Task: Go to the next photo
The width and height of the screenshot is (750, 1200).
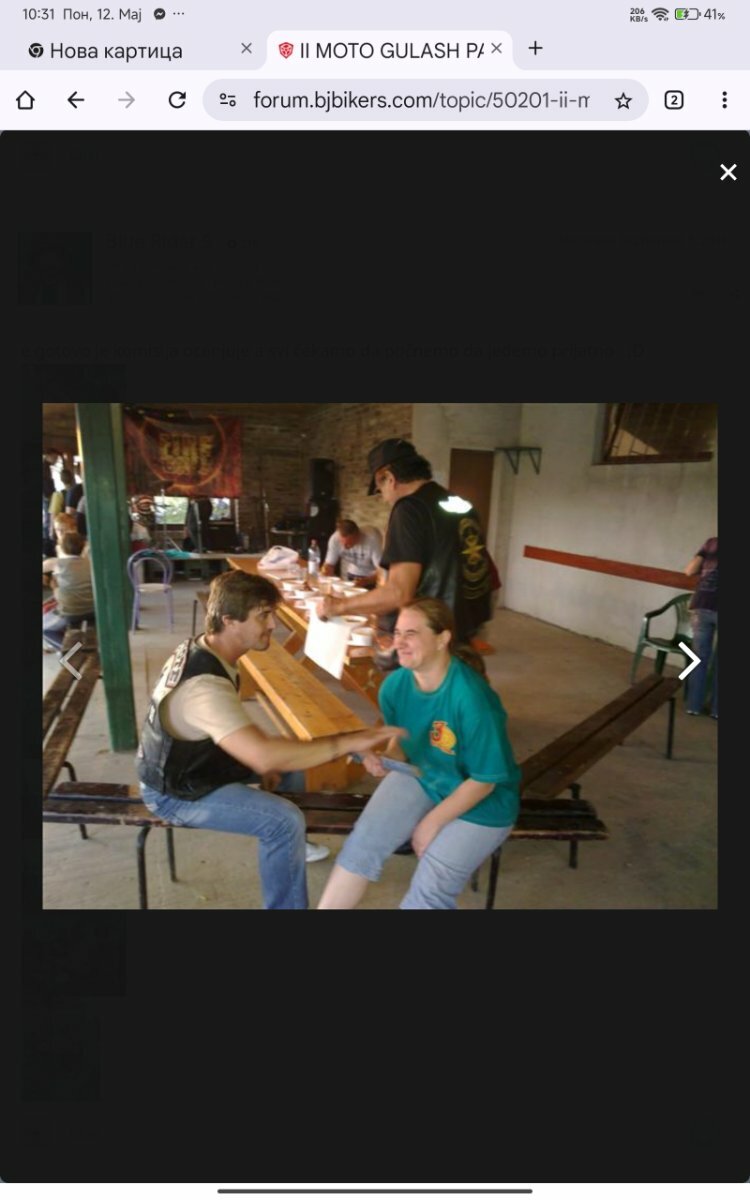Action: tap(689, 661)
